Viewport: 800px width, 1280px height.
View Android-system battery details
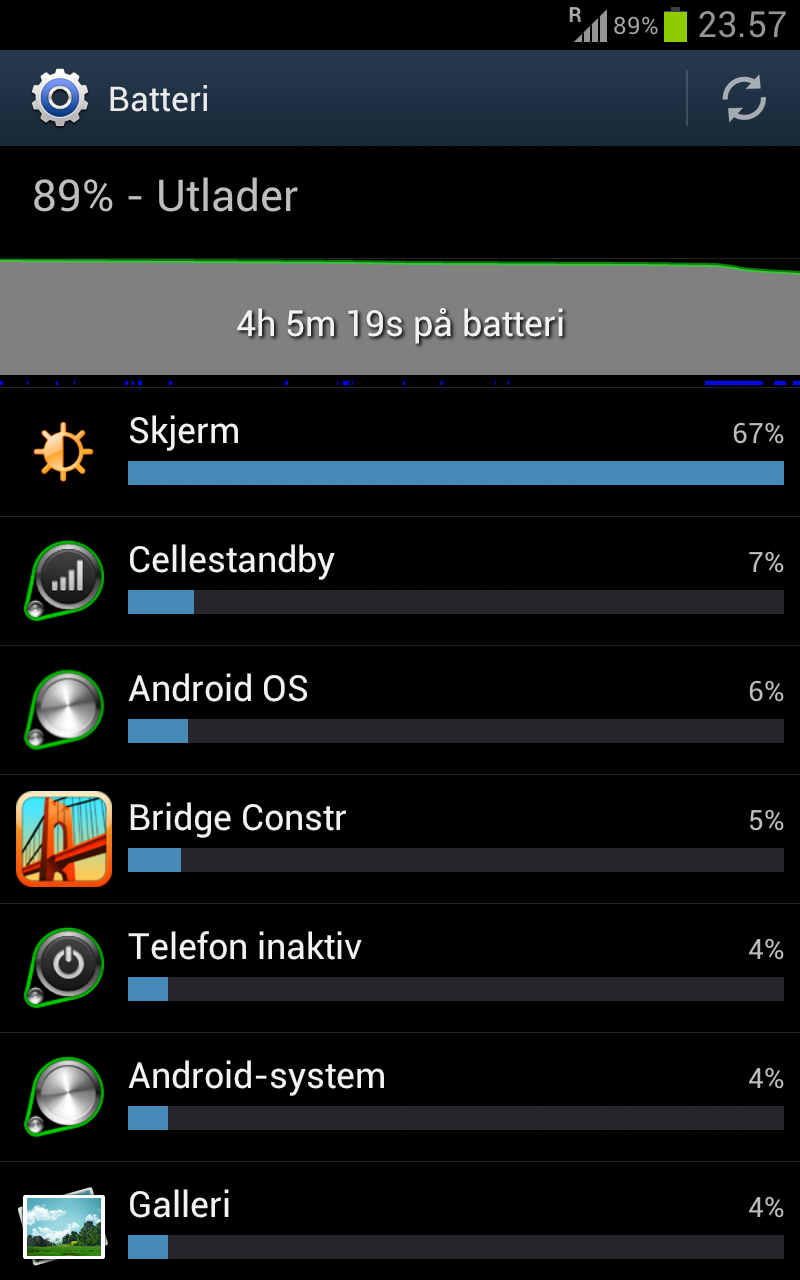(x=400, y=1098)
